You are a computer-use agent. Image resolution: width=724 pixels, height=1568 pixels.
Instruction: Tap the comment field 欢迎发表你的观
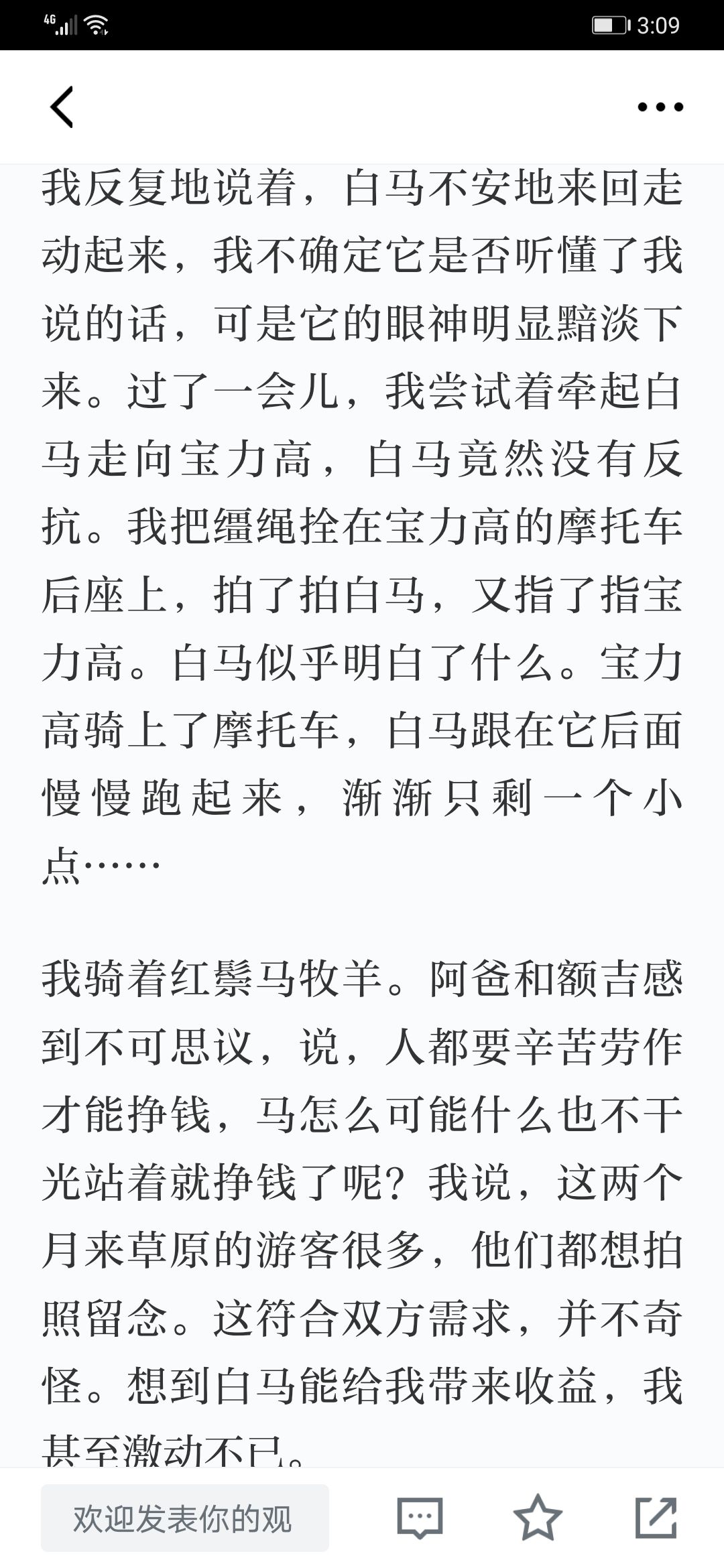[x=185, y=1518]
